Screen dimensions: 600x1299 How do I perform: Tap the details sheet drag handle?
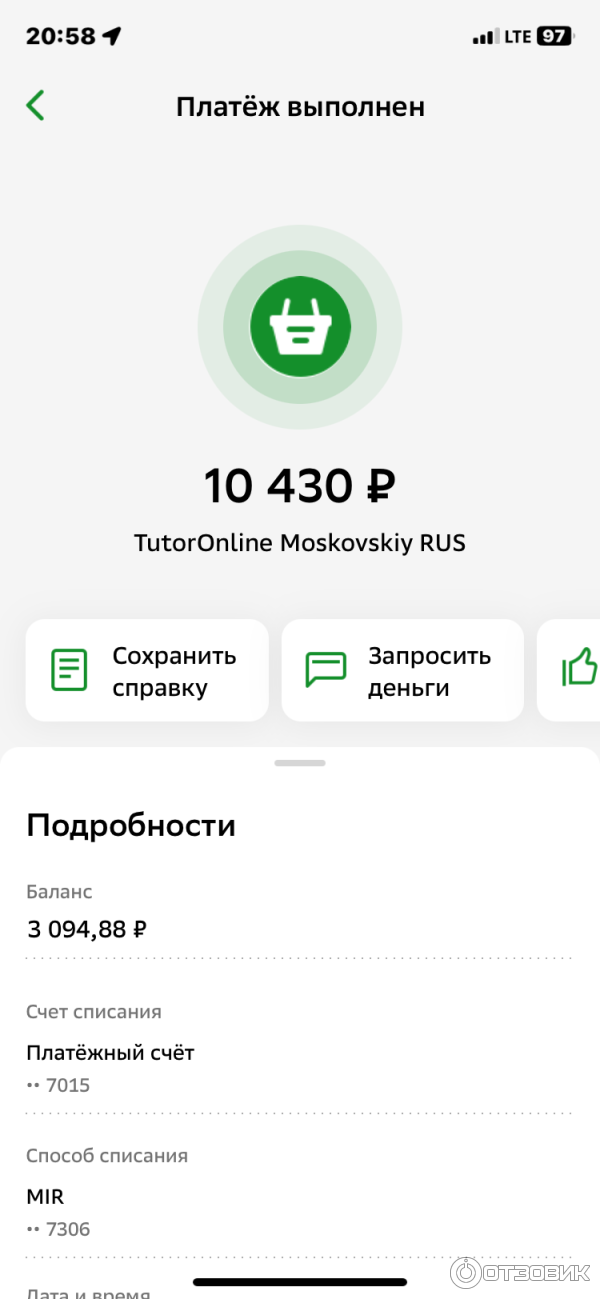point(300,763)
